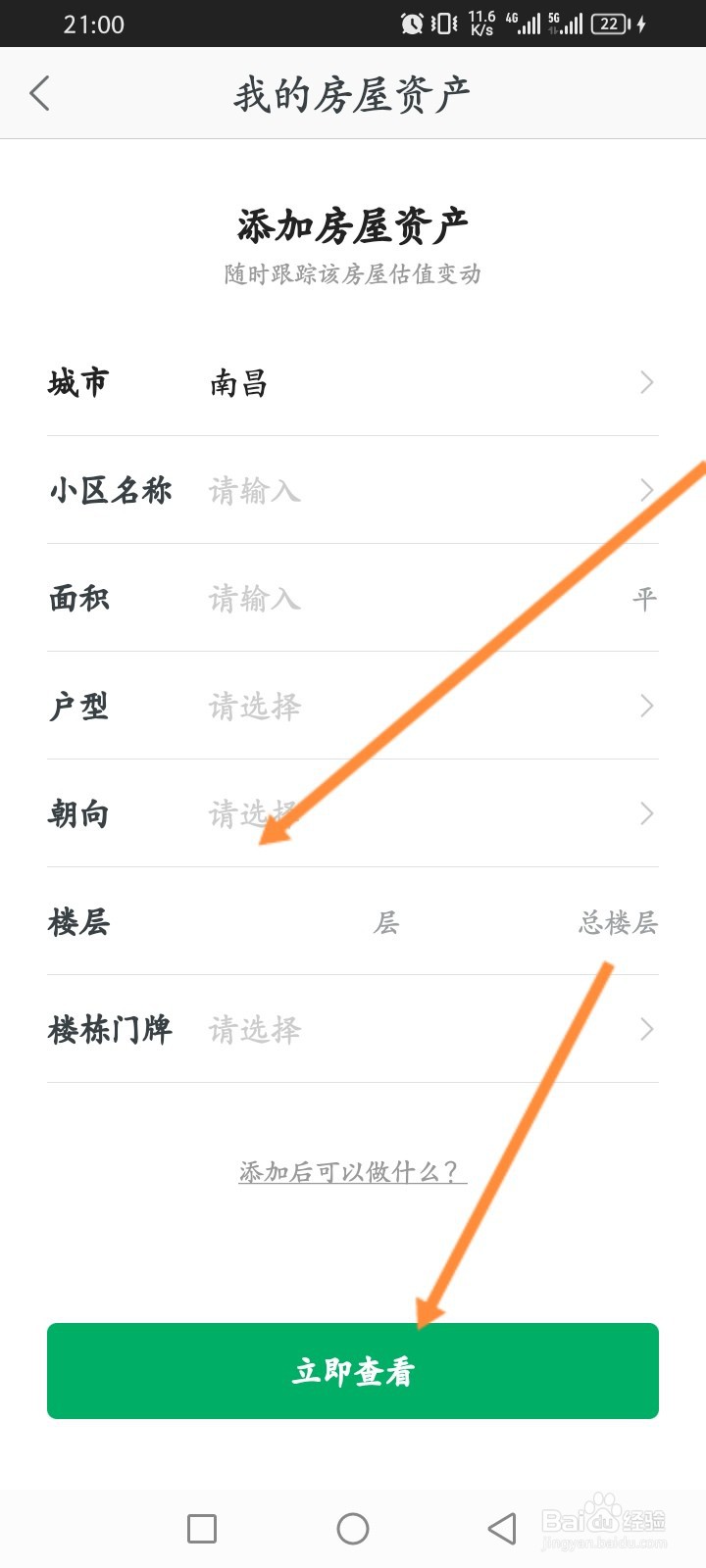This screenshot has height=1568, width=706.
Task: Open the 城市 city selector showing 南昌
Action: point(353,382)
